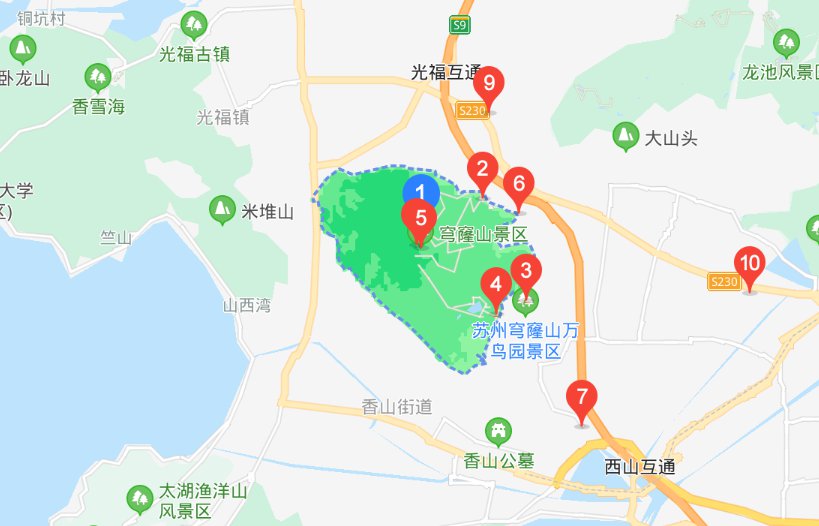
Task: Tap red marker number 7
Action: click(582, 397)
